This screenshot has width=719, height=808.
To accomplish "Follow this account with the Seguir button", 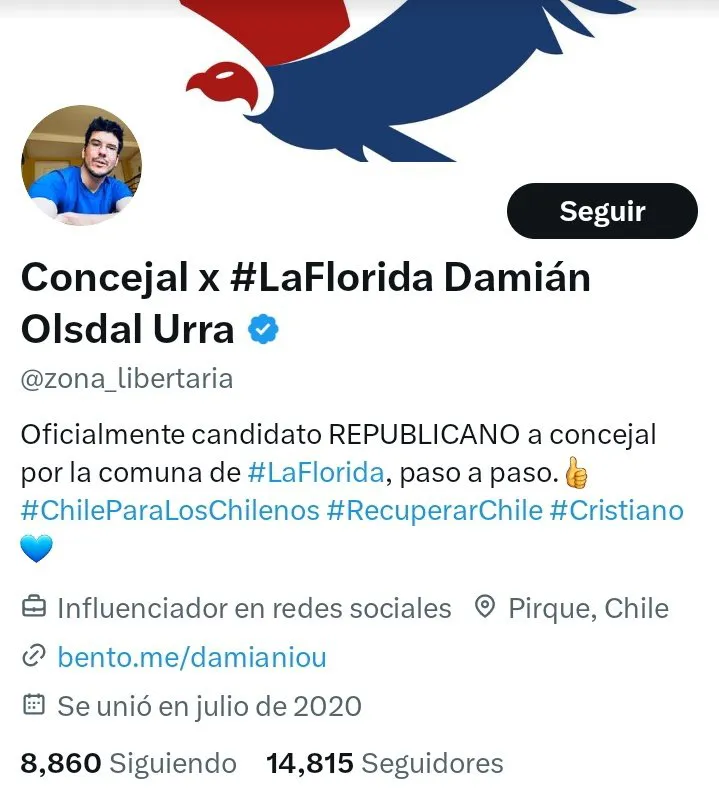I will point(602,211).
